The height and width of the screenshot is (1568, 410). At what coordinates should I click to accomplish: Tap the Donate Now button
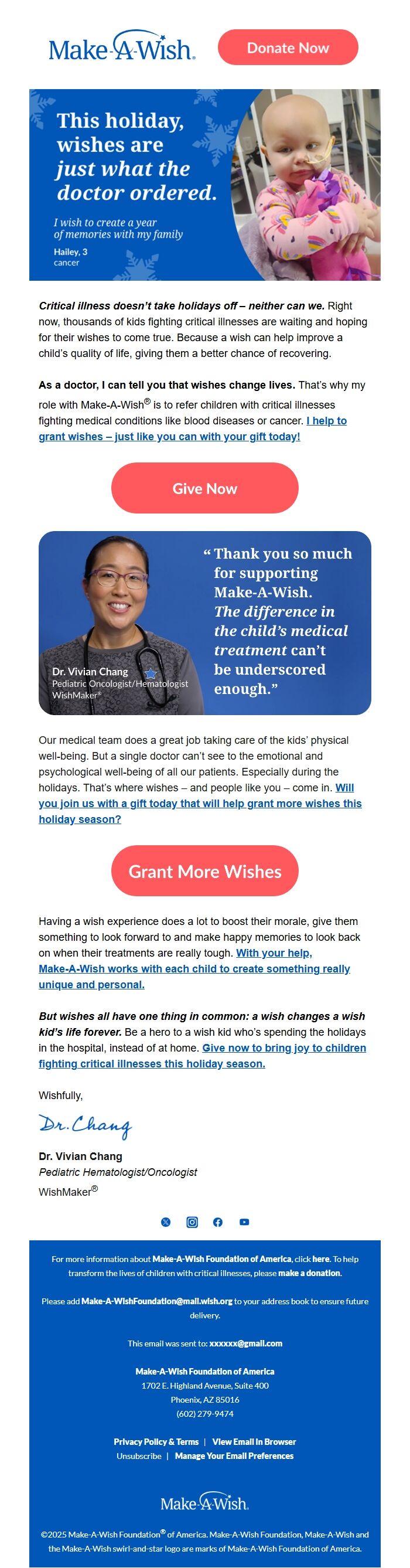288,47
